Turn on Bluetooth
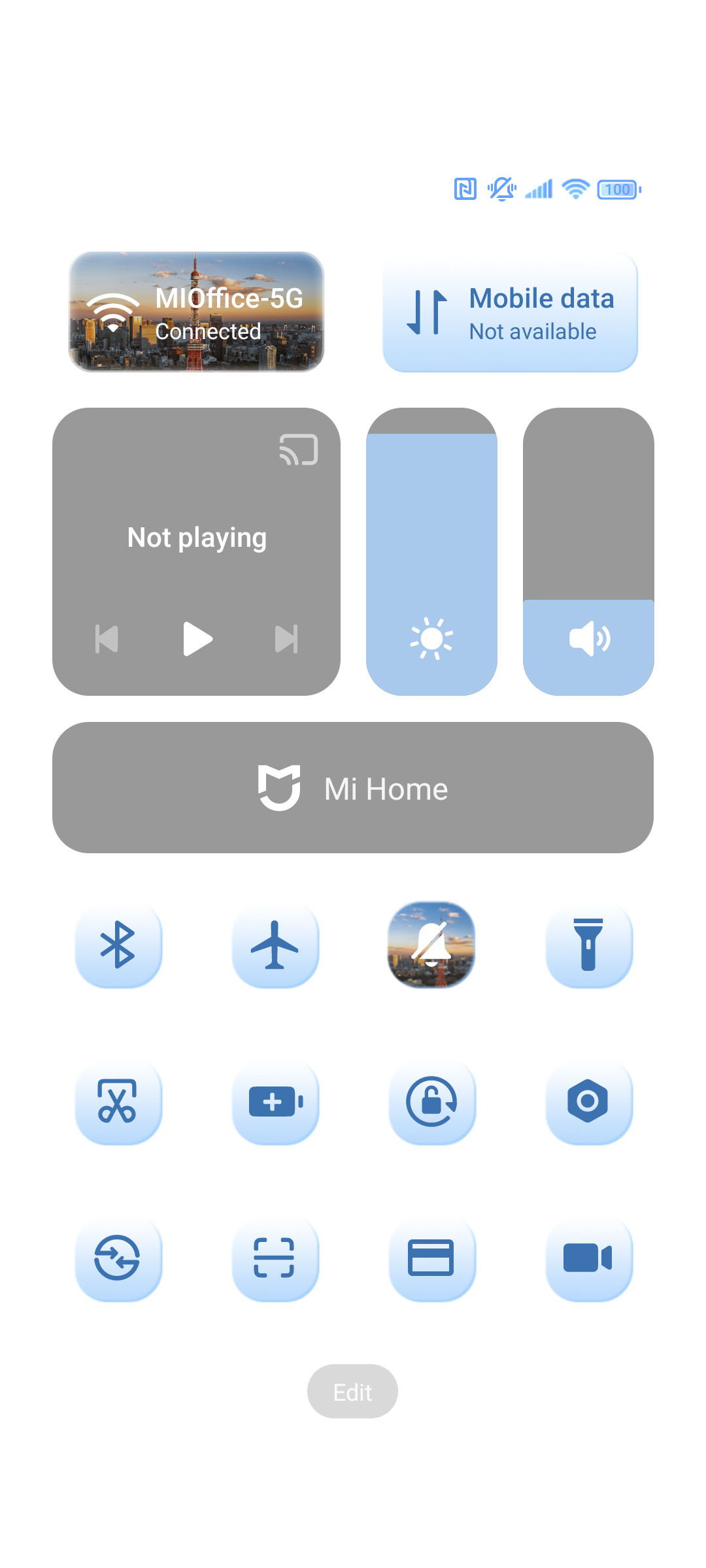706x1568 pixels. pos(118,945)
